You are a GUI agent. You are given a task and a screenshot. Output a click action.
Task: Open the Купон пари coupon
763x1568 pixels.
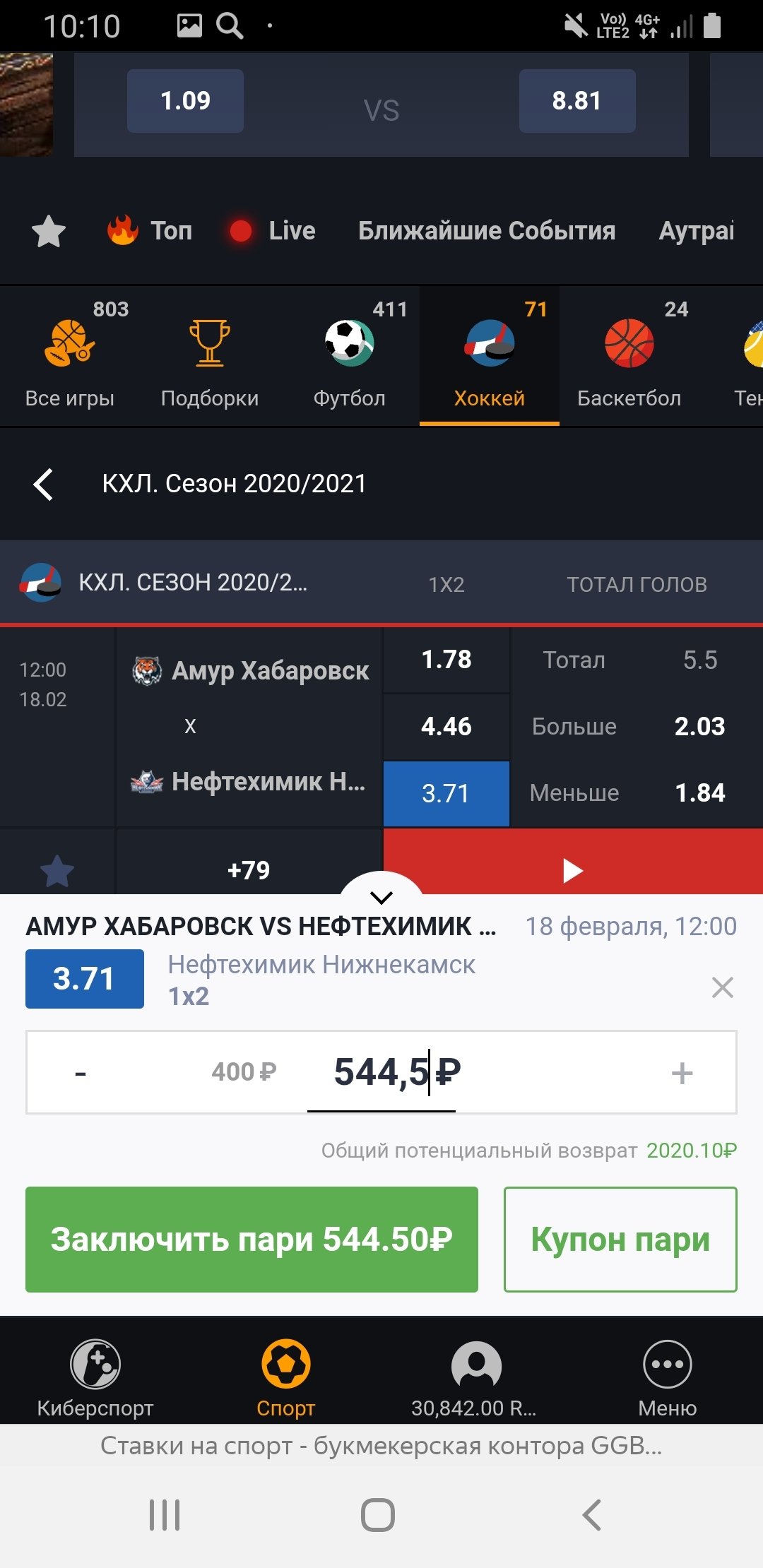[620, 1240]
